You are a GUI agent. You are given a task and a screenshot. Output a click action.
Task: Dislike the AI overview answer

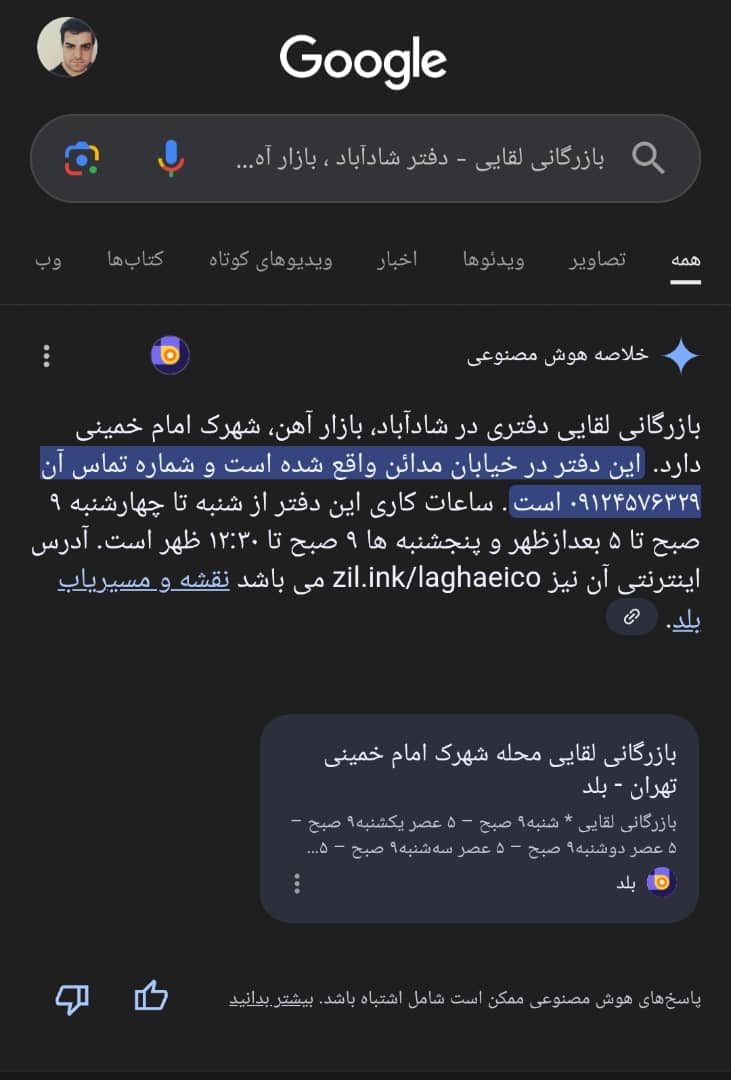72,999
